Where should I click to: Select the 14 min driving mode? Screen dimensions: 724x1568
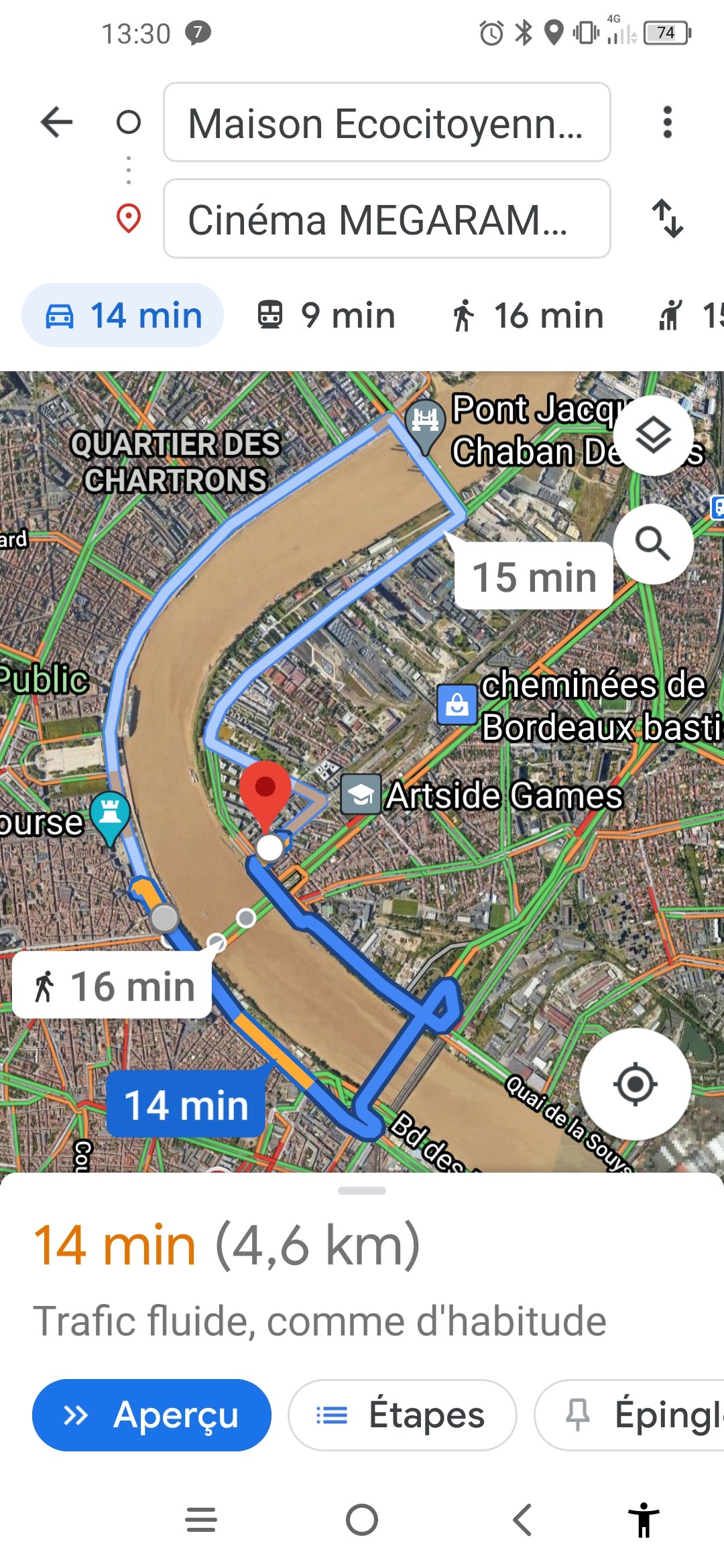pos(123,315)
